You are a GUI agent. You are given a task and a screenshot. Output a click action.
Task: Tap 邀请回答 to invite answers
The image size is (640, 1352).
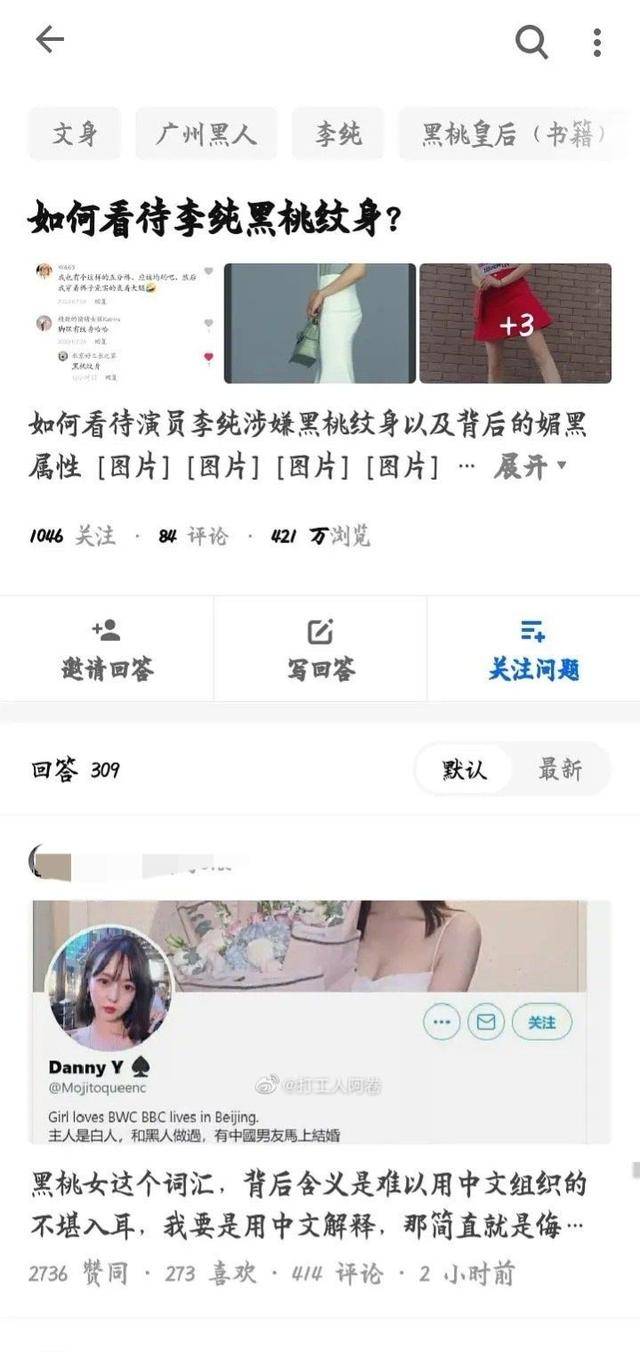[106, 650]
